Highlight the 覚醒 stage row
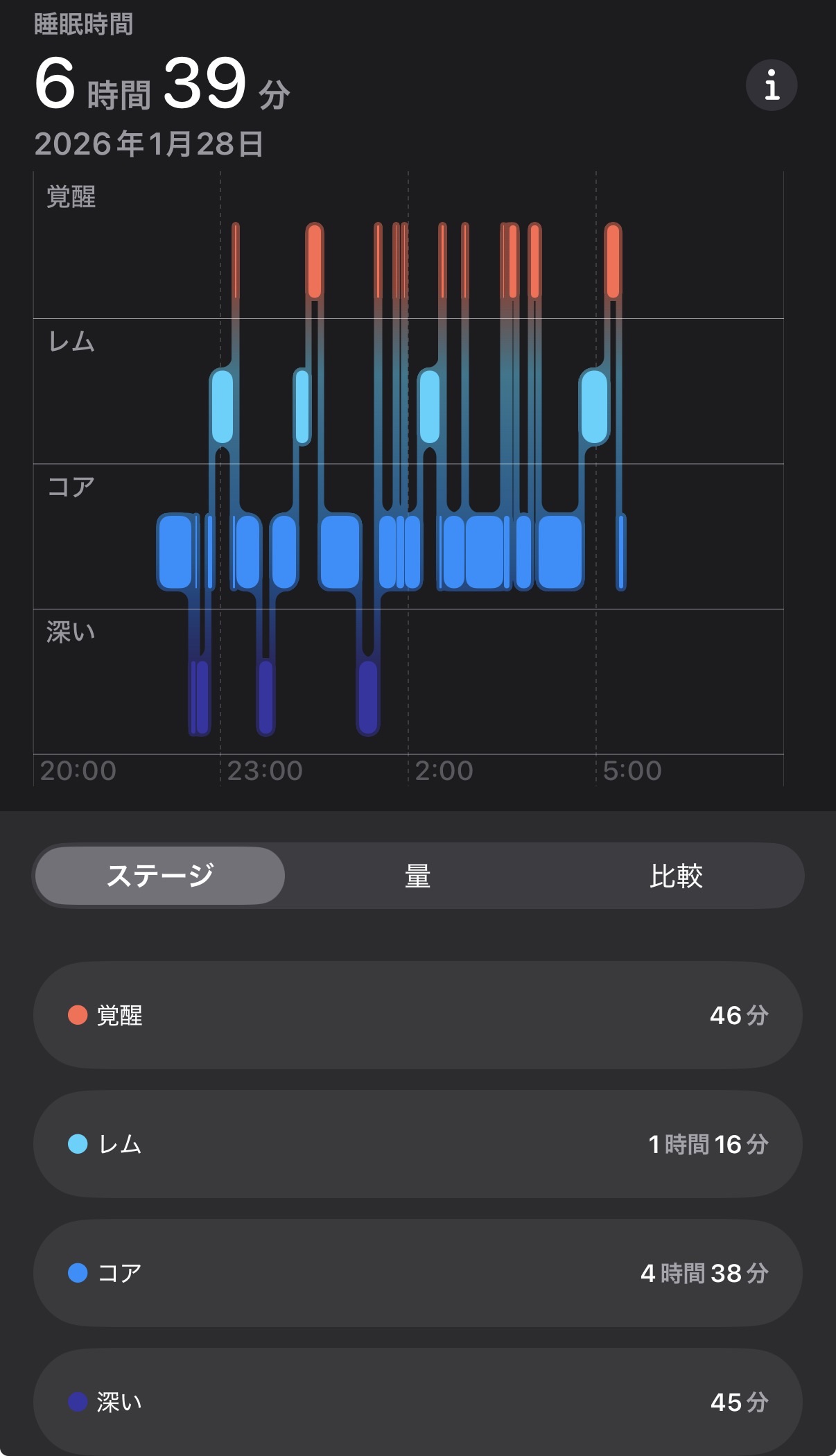836x1456 pixels. [x=417, y=1015]
